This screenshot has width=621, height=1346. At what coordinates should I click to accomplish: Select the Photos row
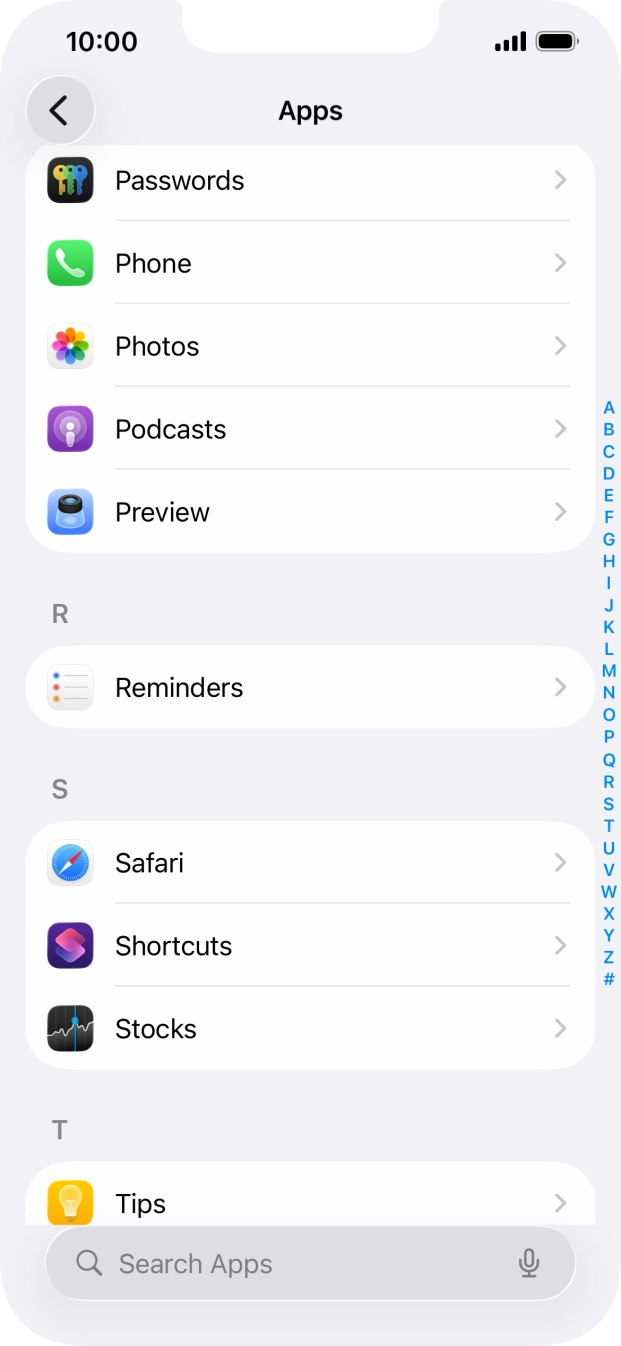coord(310,347)
